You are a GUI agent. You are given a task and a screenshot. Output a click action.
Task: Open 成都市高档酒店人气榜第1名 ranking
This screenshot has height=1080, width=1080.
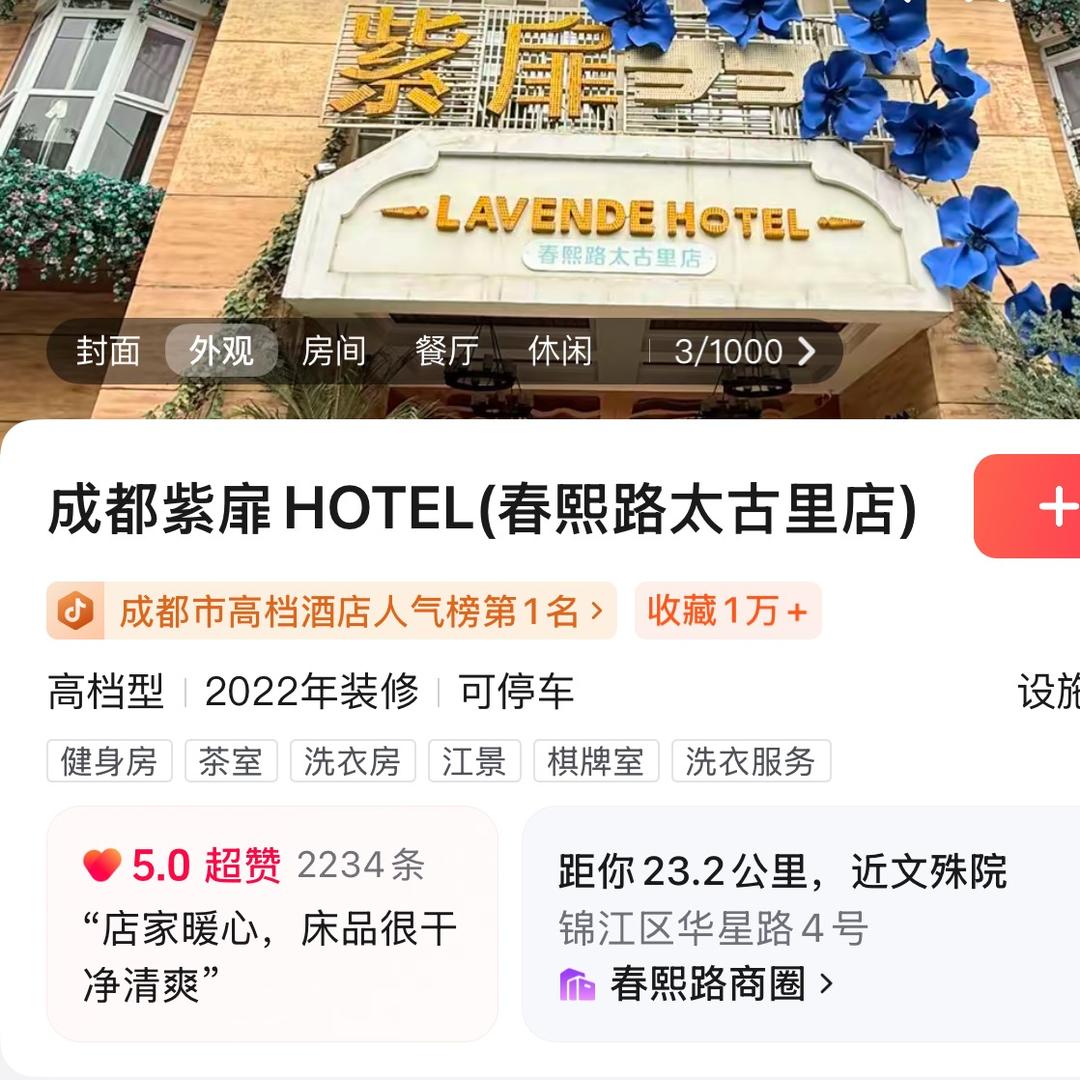[331, 611]
